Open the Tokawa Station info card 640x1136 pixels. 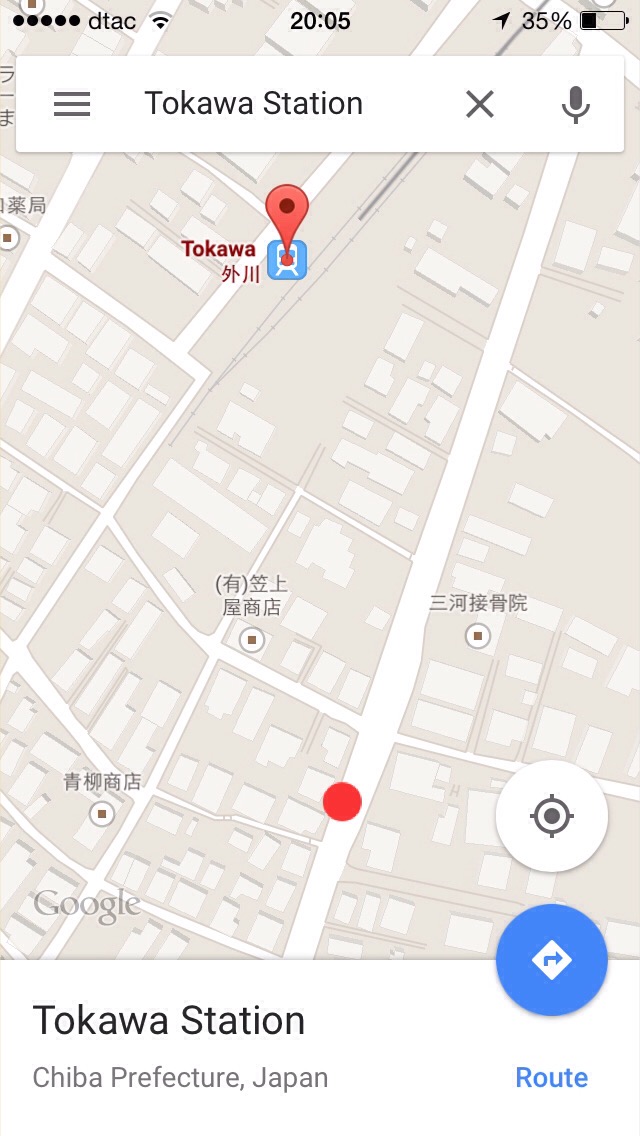click(x=320, y=1048)
